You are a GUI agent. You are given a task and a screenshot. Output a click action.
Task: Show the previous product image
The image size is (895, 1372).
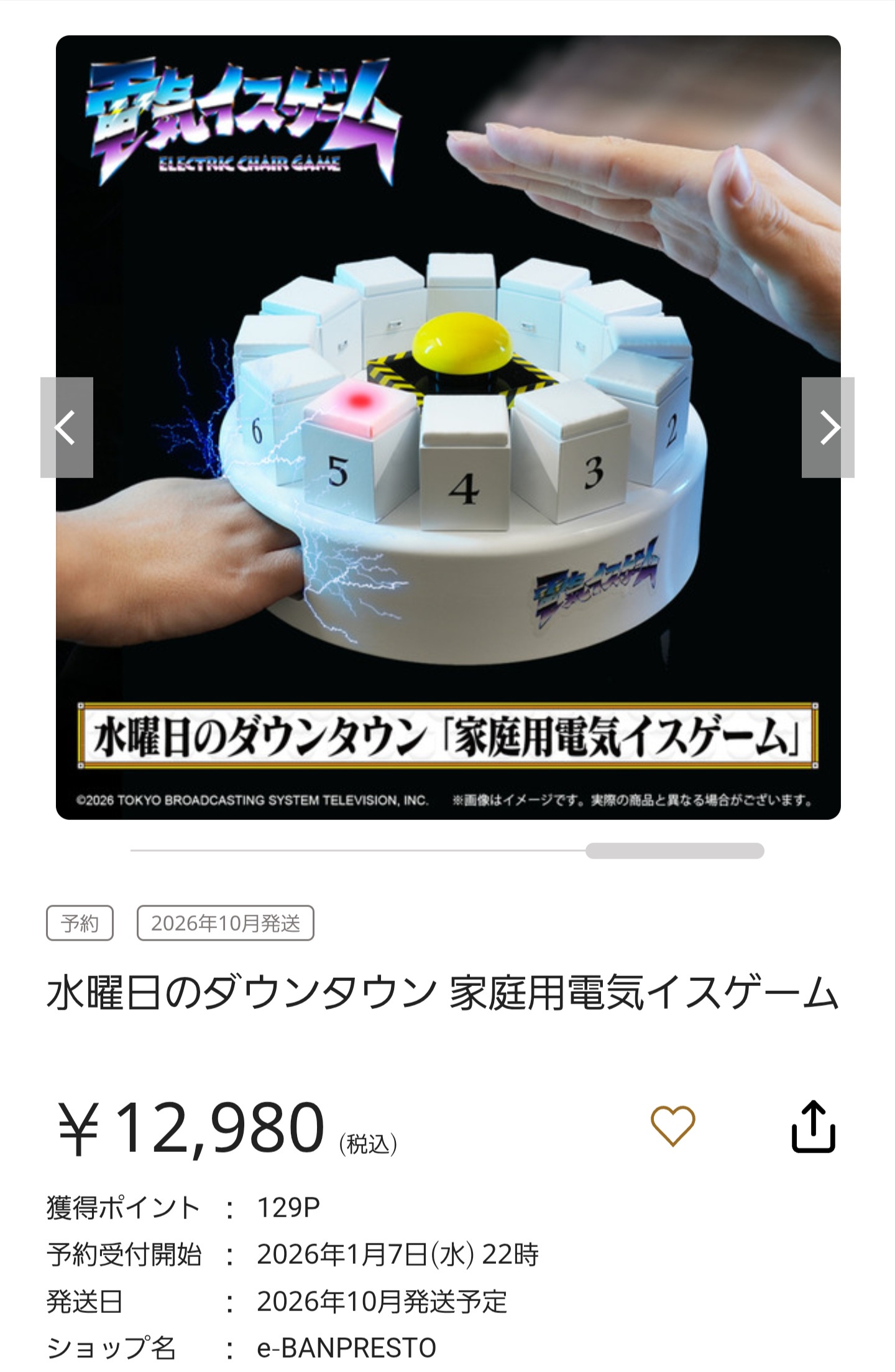coord(67,427)
